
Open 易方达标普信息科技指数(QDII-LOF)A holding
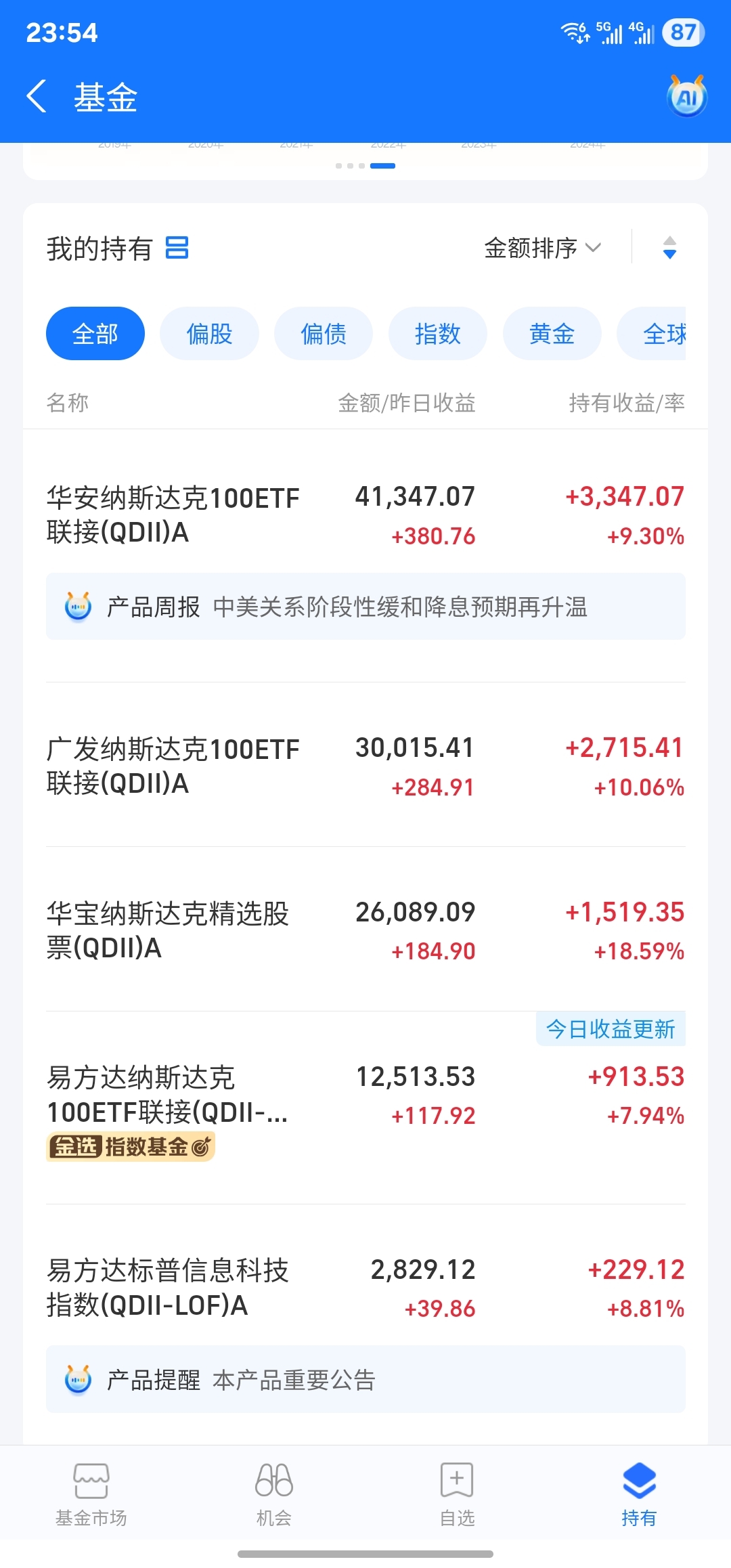(168, 1288)
